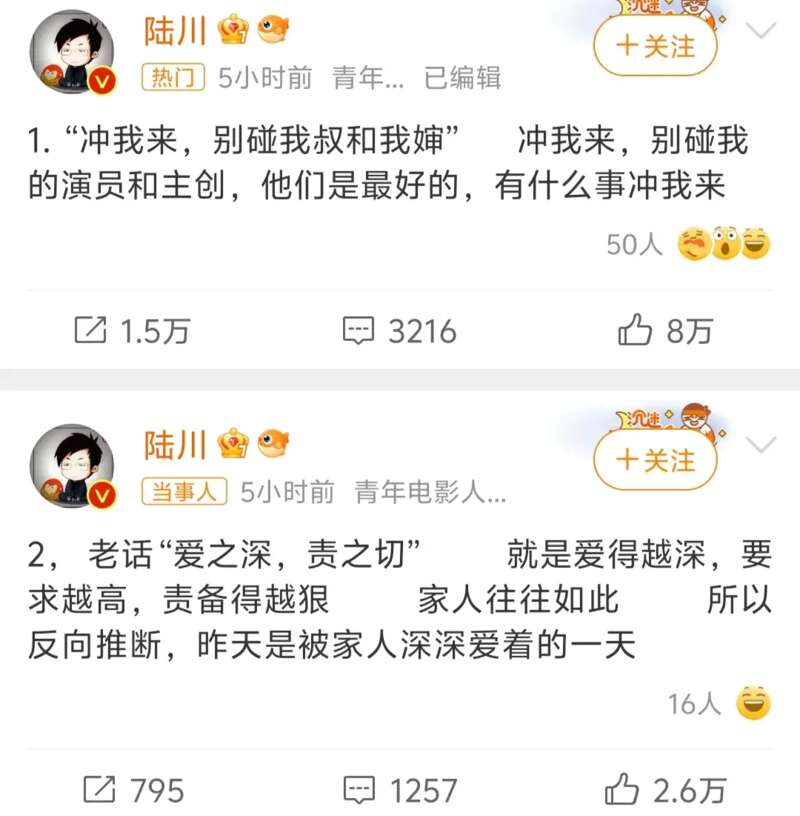Open the 3216 comments
The image size is (800, 816).
(399, 331)
